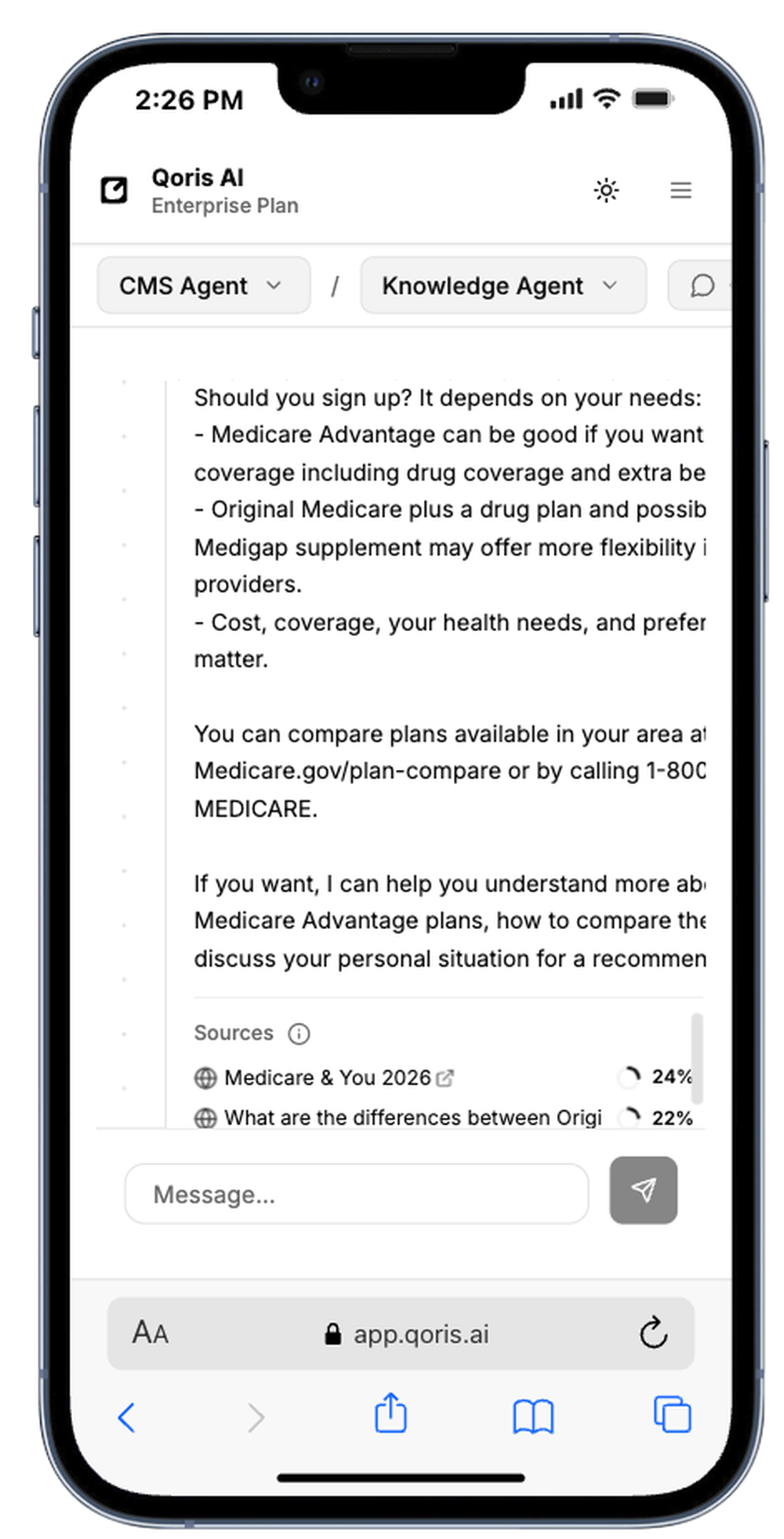Show info about Sources

click(299, 1033)
